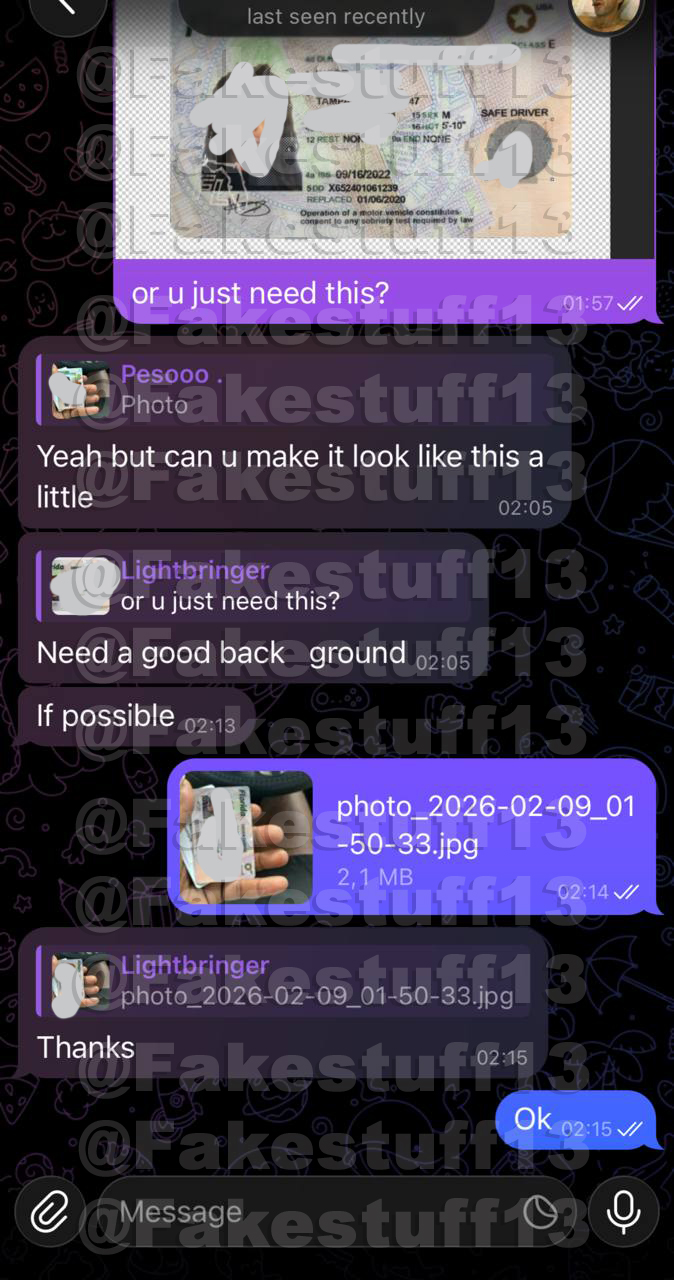Open the sticker panel icon
This screenshot has height=1280, width=674.
pos(540,1212)
